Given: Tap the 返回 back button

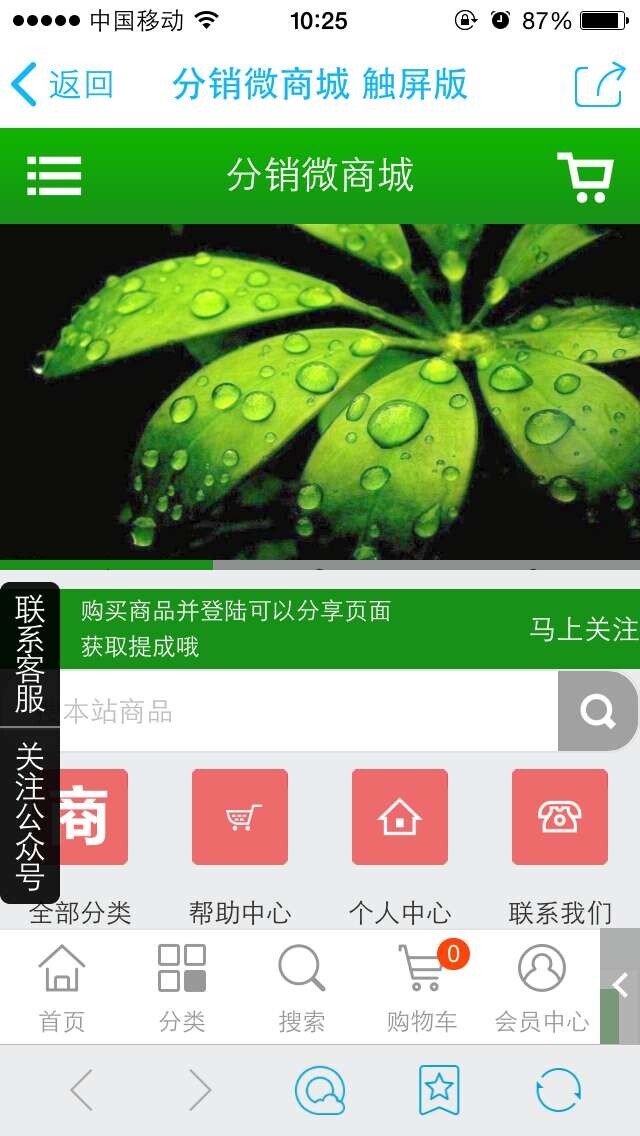Looking at the screenshot, I should [62, 85].
